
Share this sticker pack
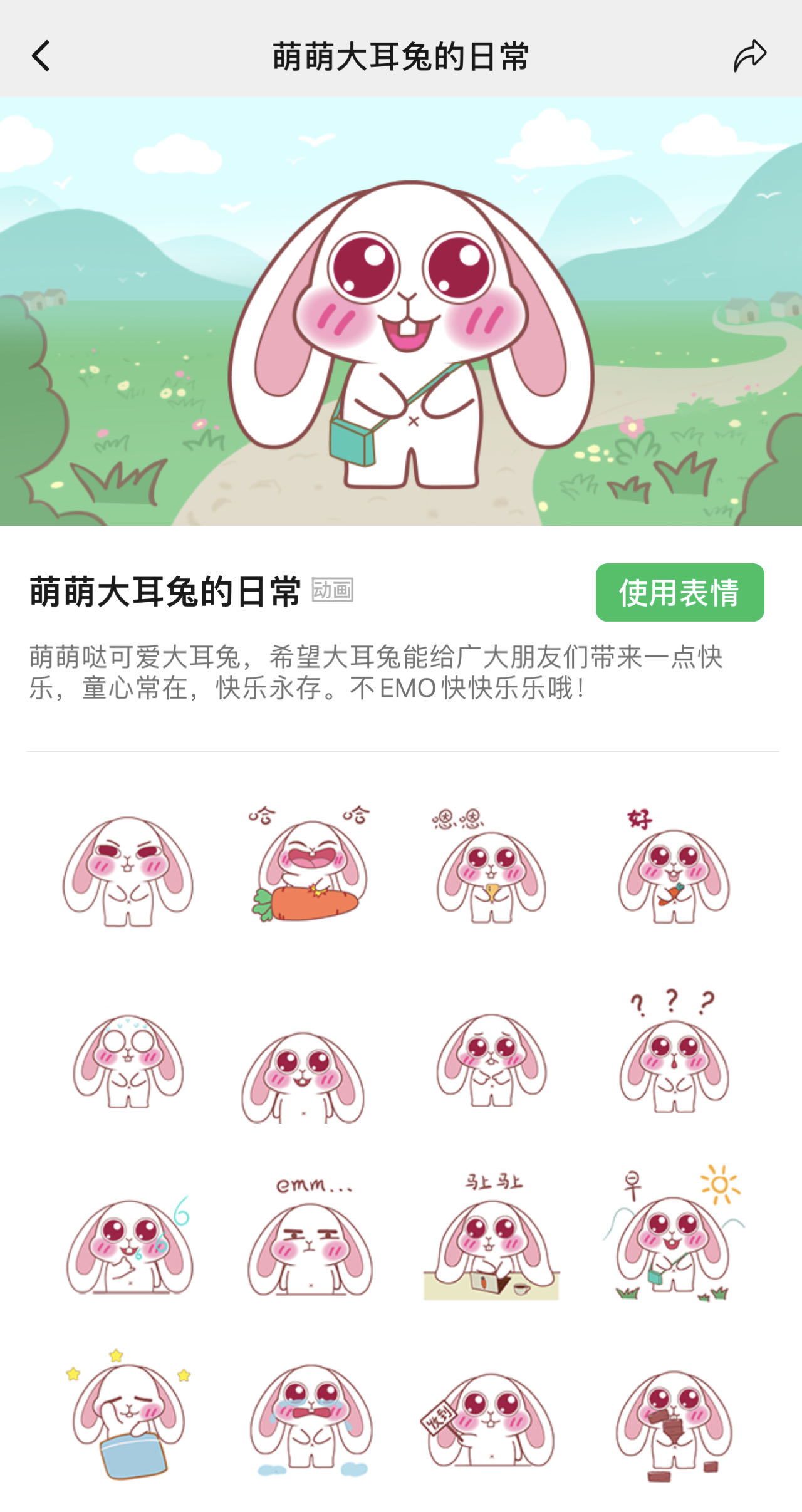(x=749, y=56)
